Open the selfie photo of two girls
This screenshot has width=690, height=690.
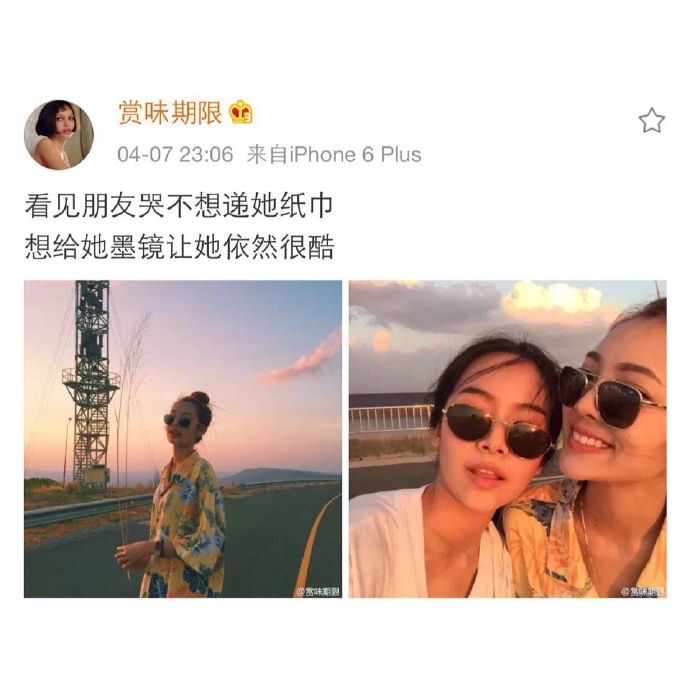tap(506, 439)
